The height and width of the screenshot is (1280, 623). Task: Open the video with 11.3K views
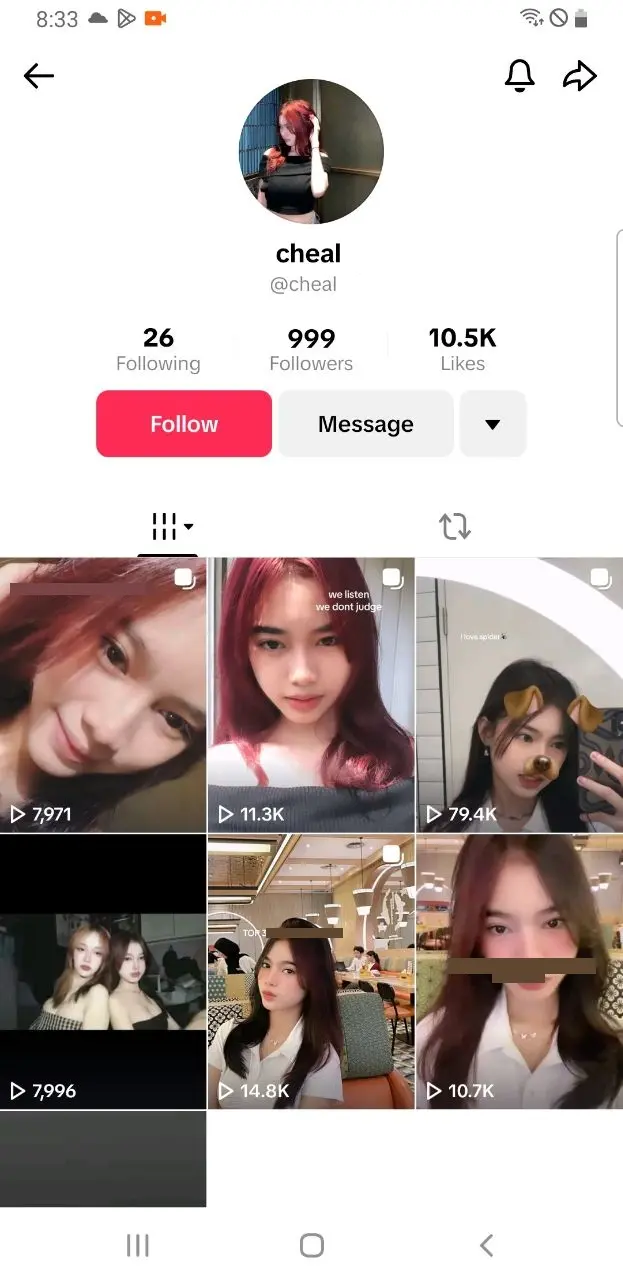tap(311, 695)
